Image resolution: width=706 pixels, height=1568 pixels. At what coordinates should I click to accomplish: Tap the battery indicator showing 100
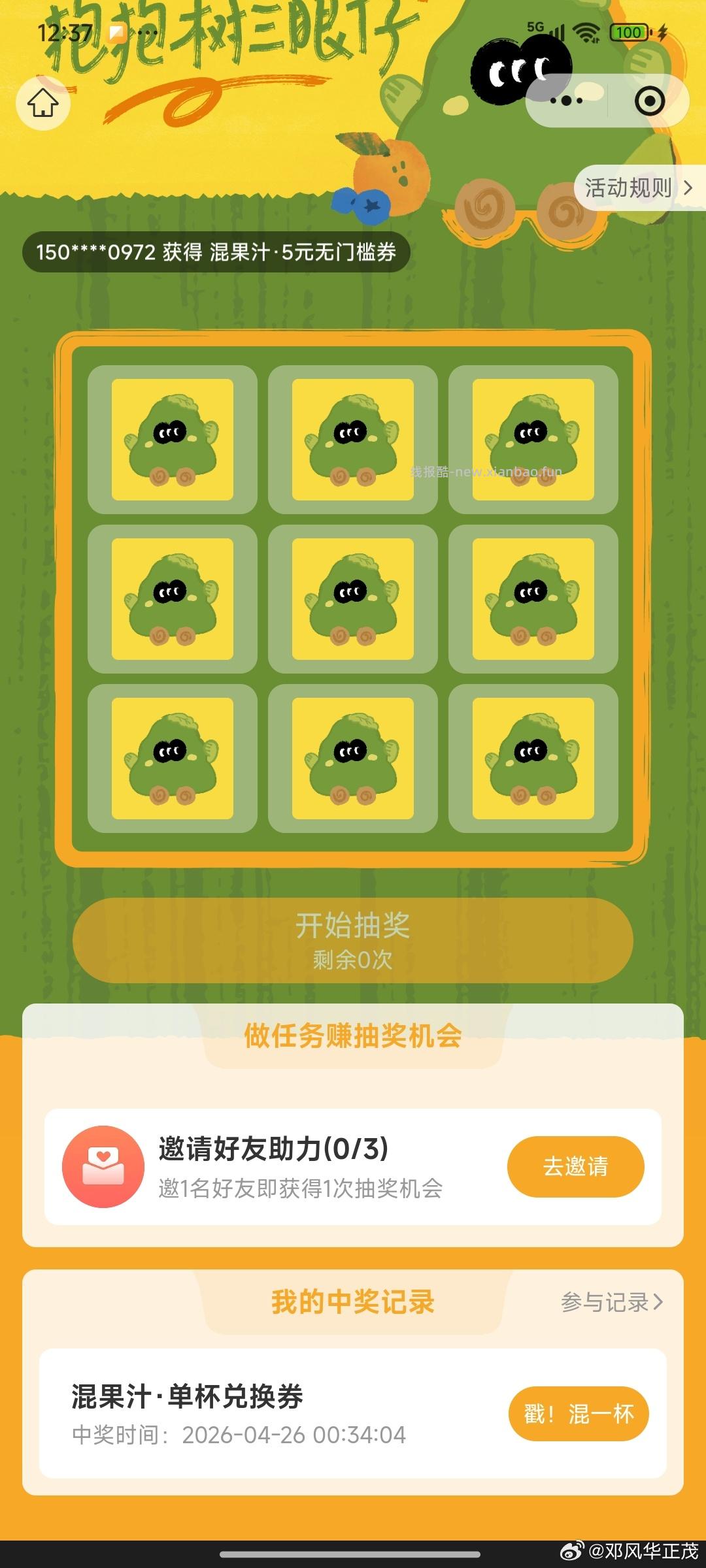coord(629,32)
